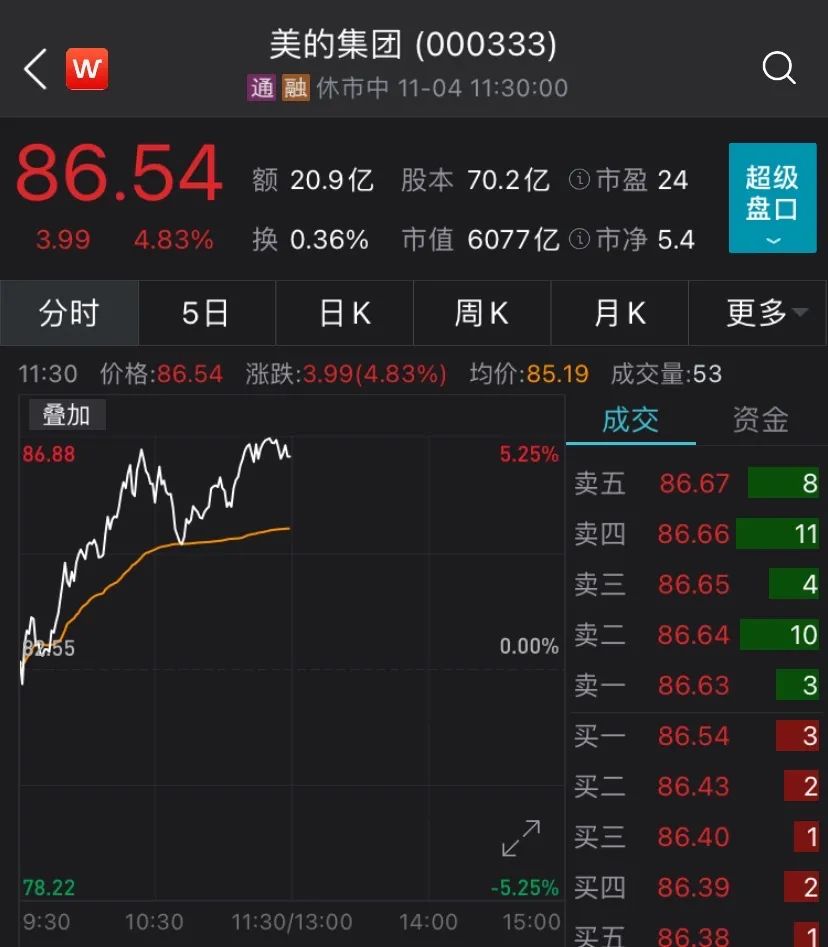Tap the red W app icon
828x947 pixels.
[87, 69]
